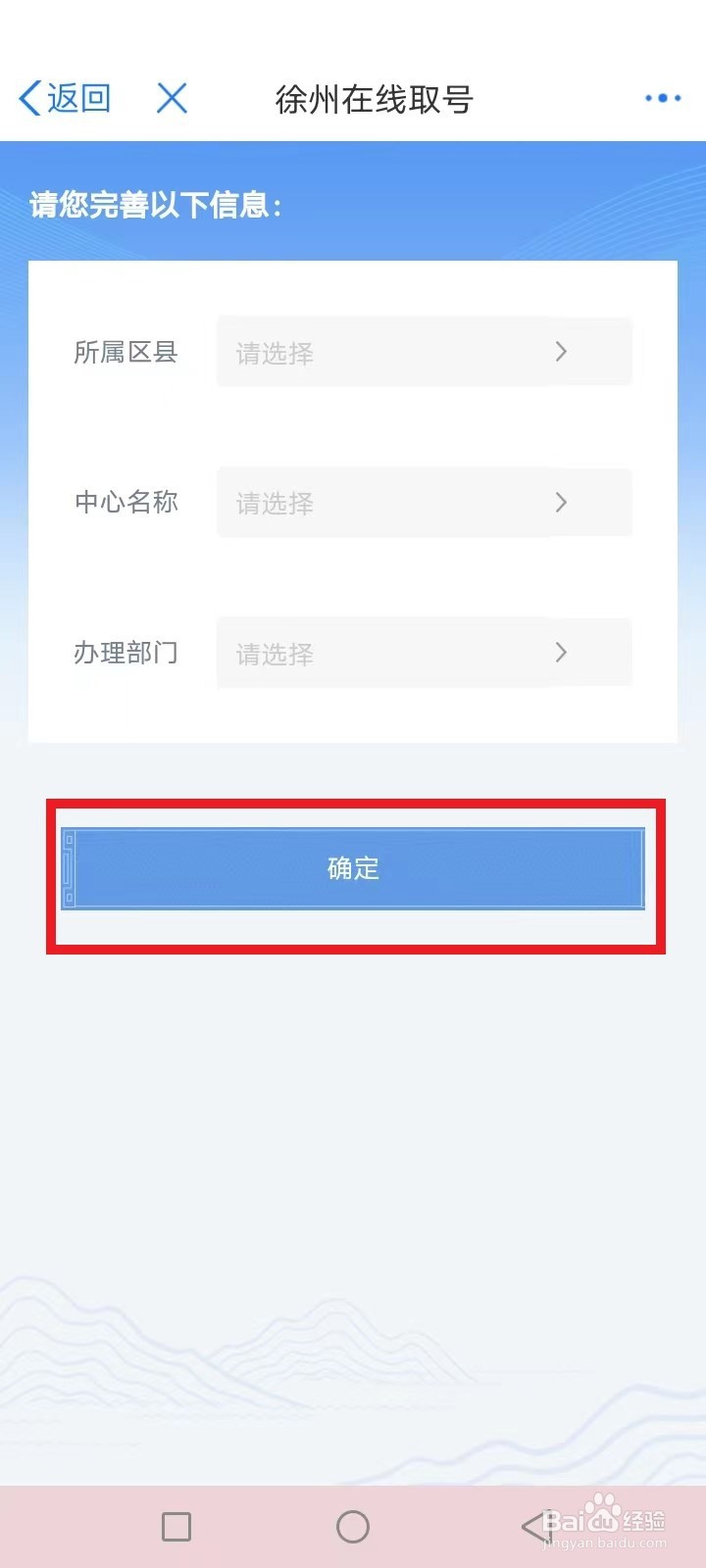Screen dimensions: 706x1568
Task: Open the 中心名称 center name dropdown
Action: point(424,503)
